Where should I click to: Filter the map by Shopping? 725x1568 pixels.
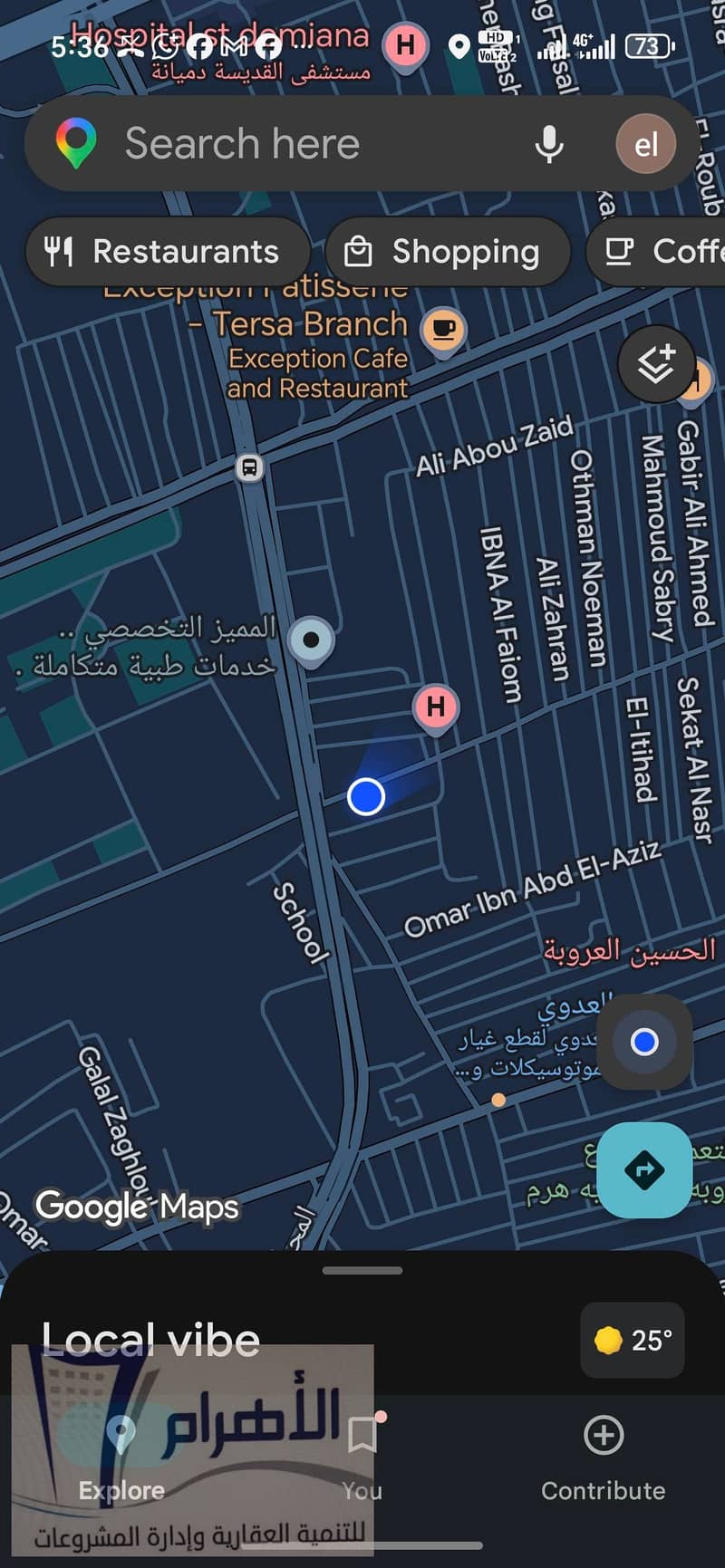point(448,252)
